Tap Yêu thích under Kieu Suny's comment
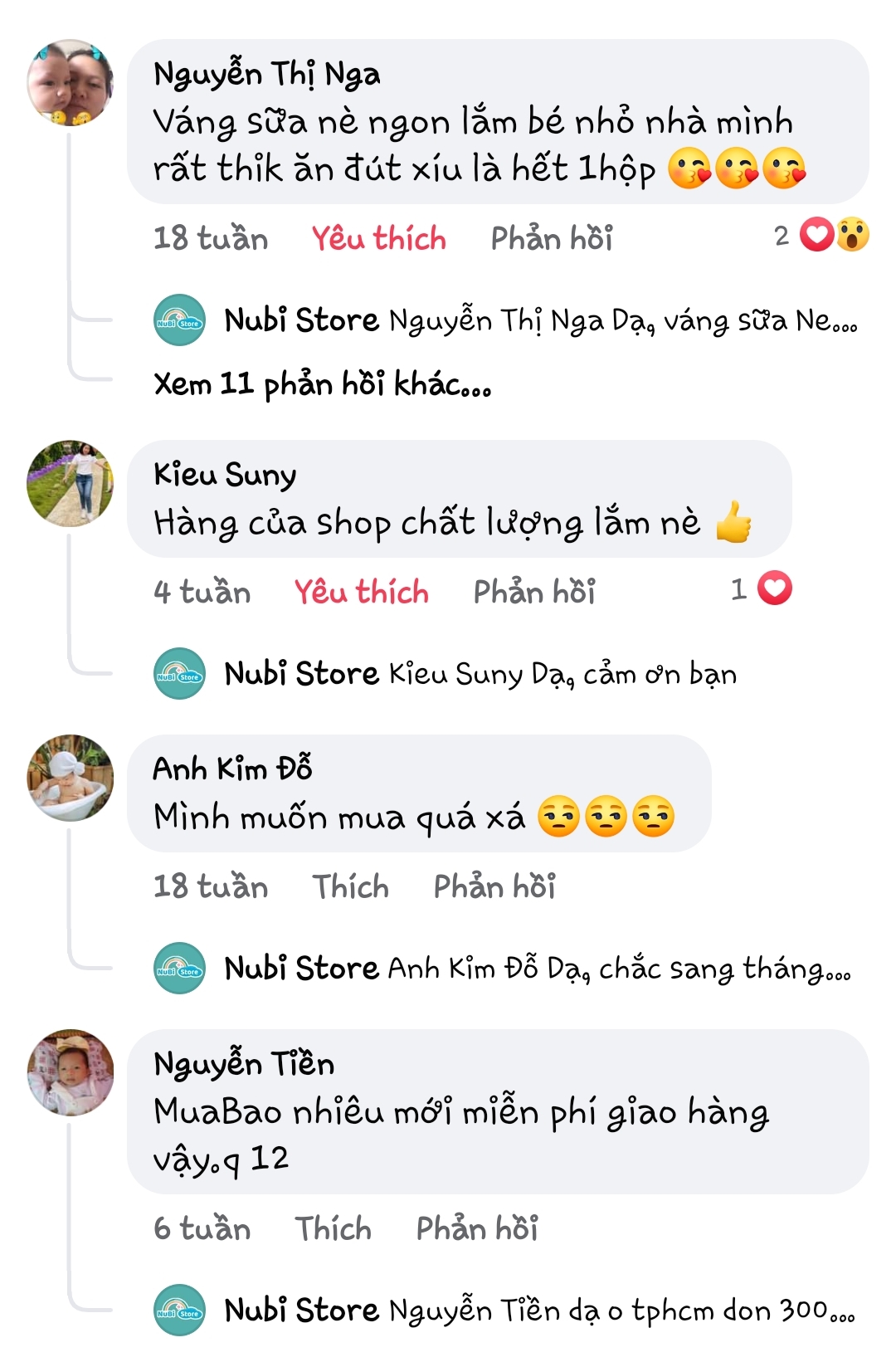Viewport: 896px width, 1357px height. [x=361, y=593]
